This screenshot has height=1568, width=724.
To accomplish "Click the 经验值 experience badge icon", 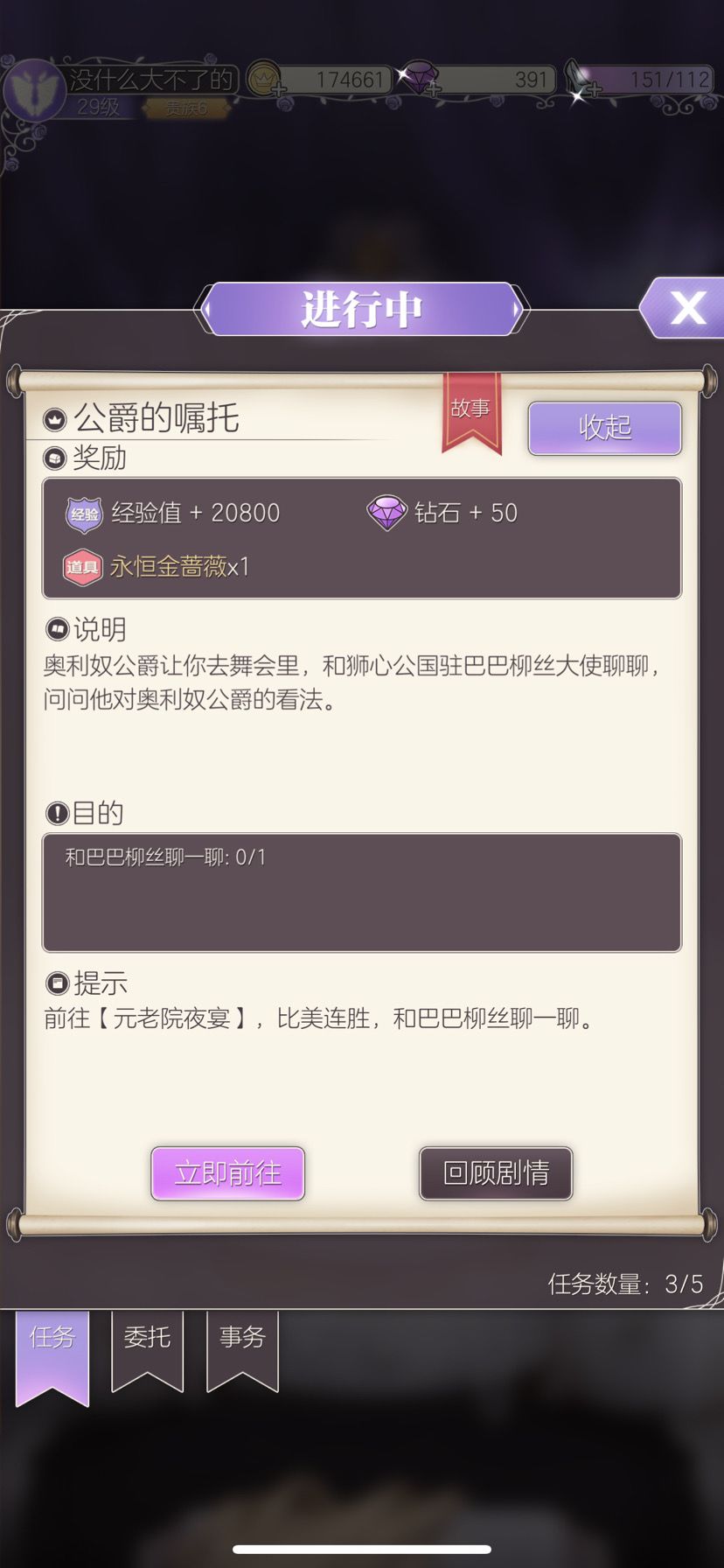I will coord(83,512).
